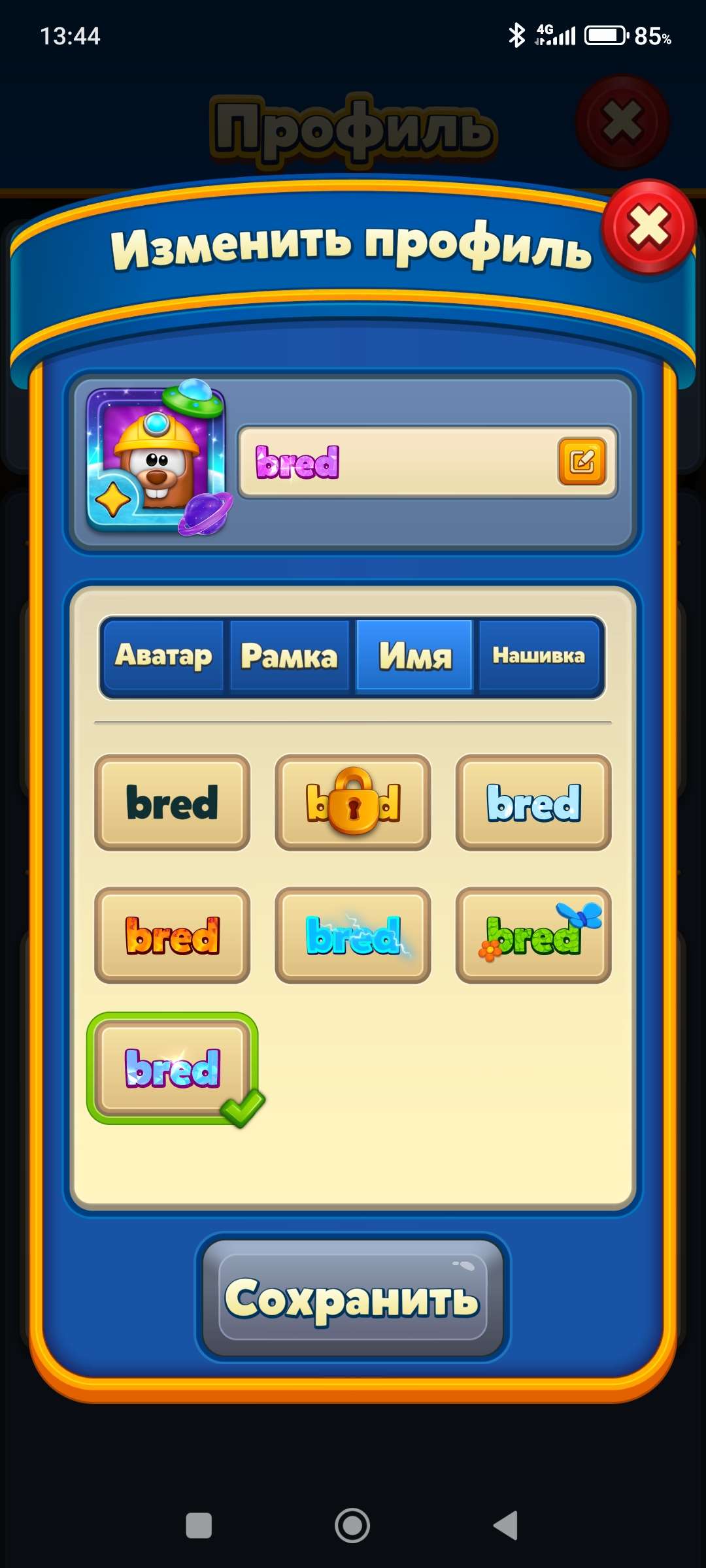Go to the home screen

point(352,1526)
